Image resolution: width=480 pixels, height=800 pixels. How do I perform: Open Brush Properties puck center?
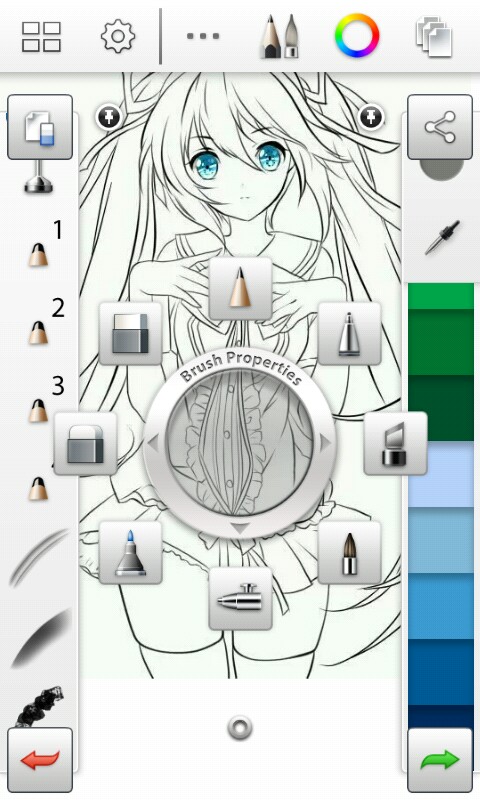pyautogui.click(x=240, y=443)
